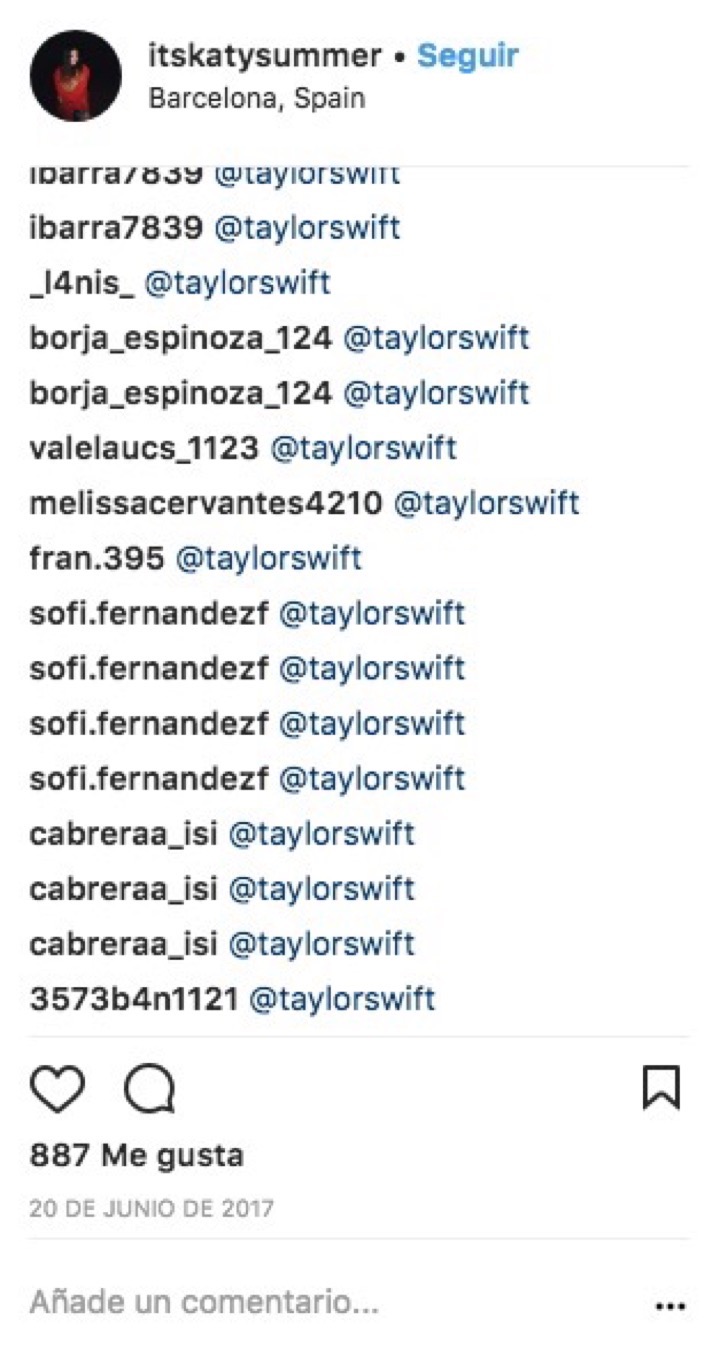
Task: Open fran.395 commenter profile
Action: click(x=97, y=558)
